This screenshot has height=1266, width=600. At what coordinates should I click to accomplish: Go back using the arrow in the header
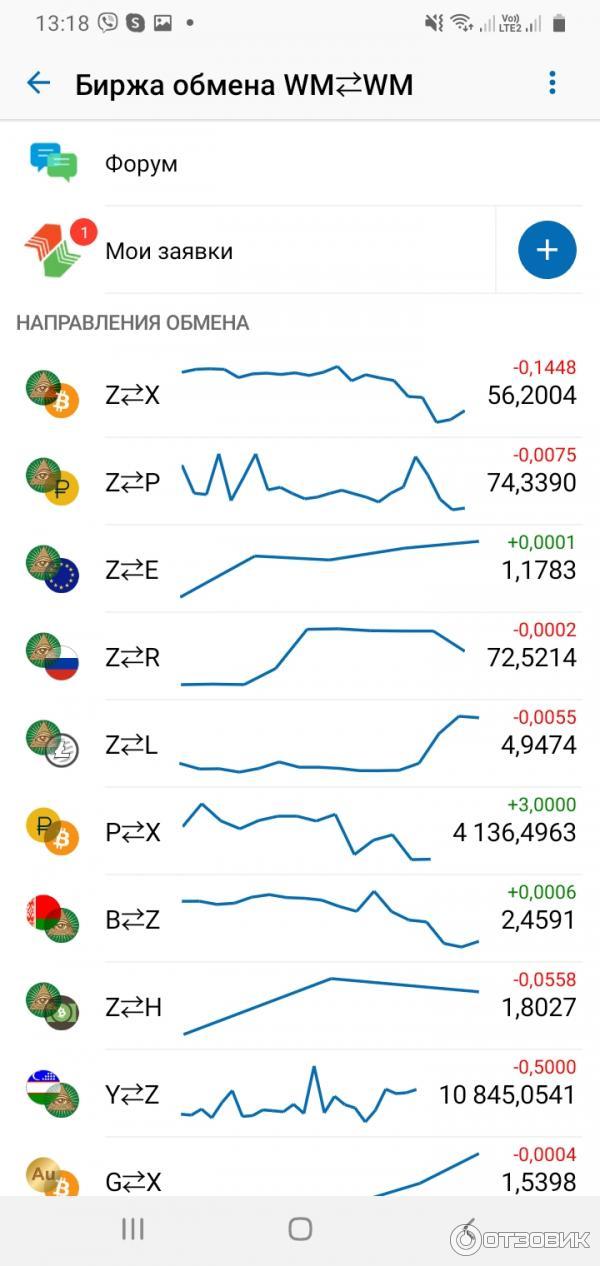[38, 83]
